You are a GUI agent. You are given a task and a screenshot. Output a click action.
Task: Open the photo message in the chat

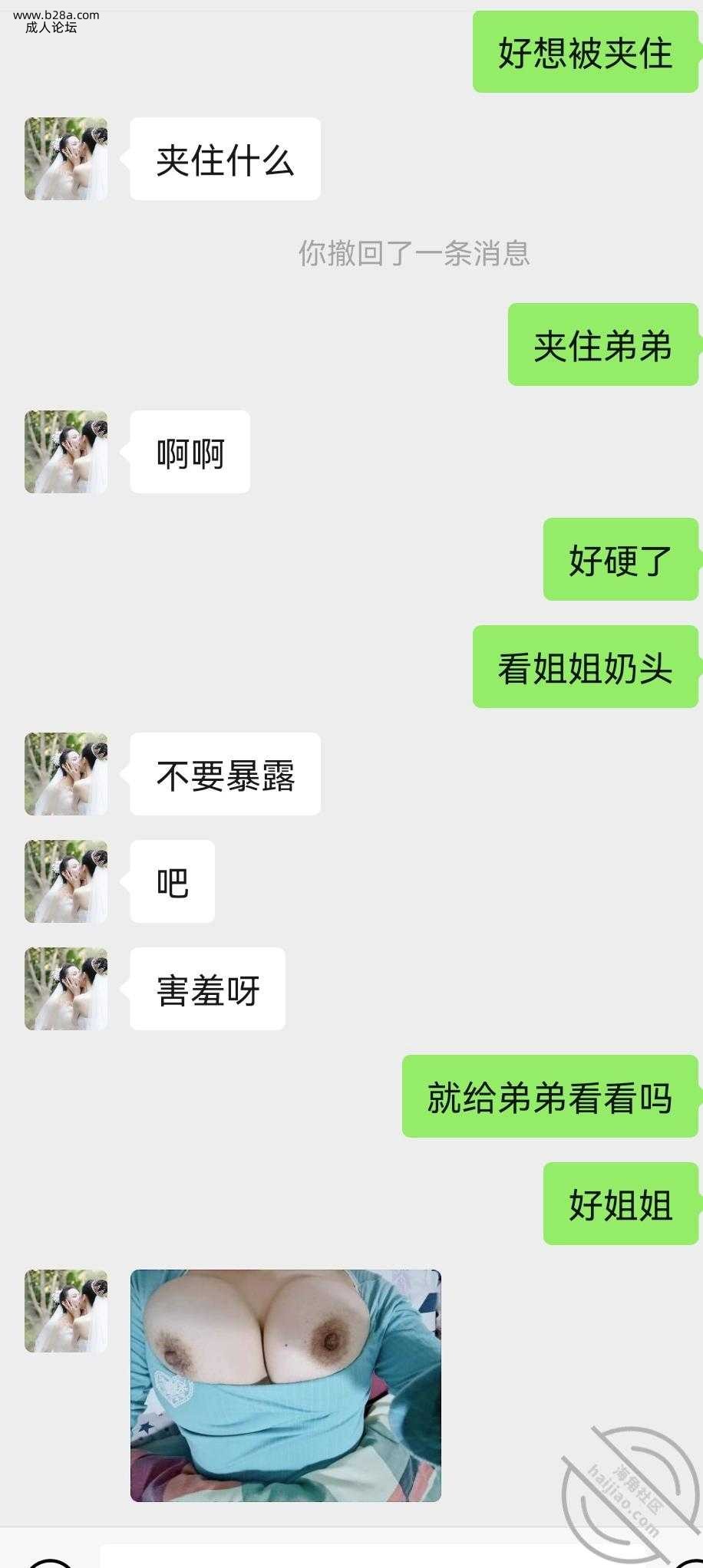[285, 1385]
